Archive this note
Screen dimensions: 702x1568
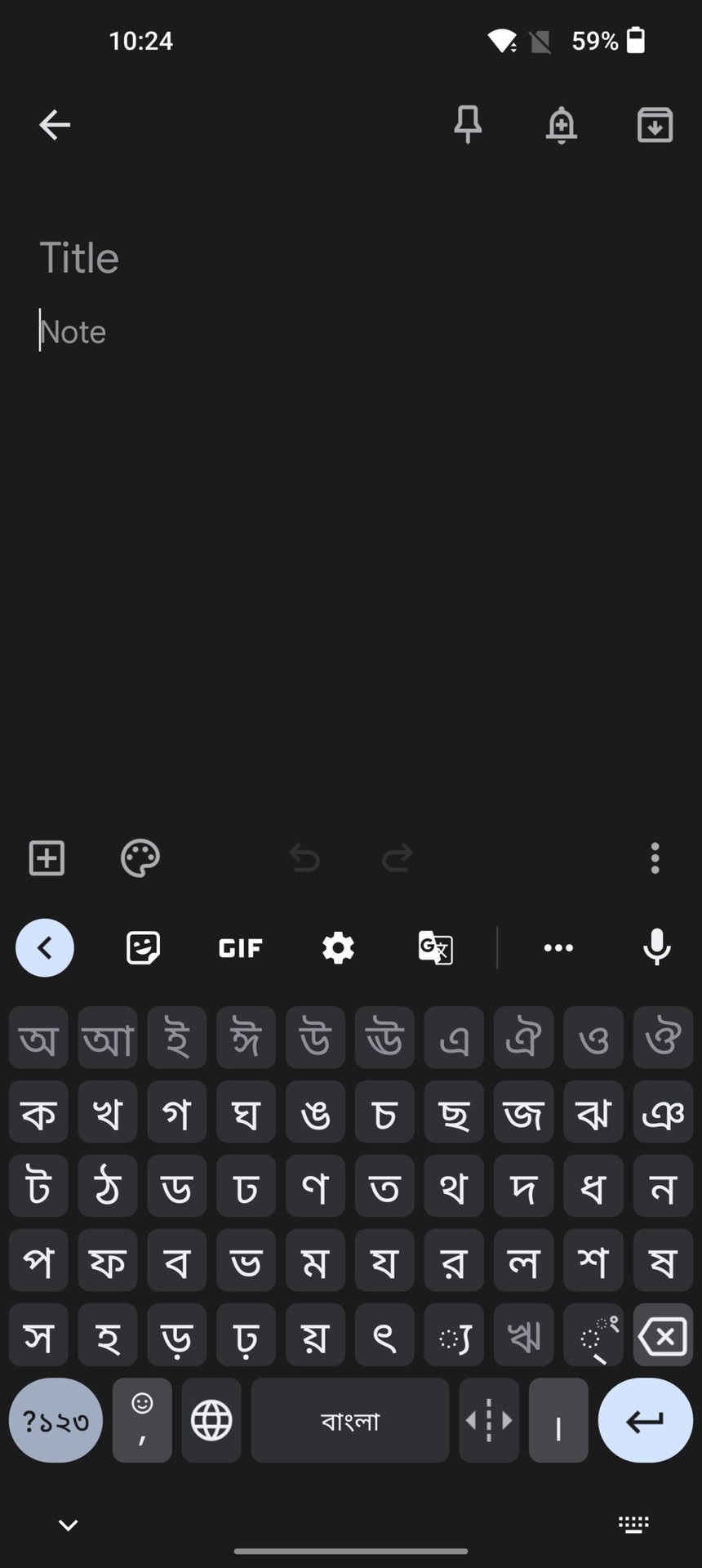point(655,125)
